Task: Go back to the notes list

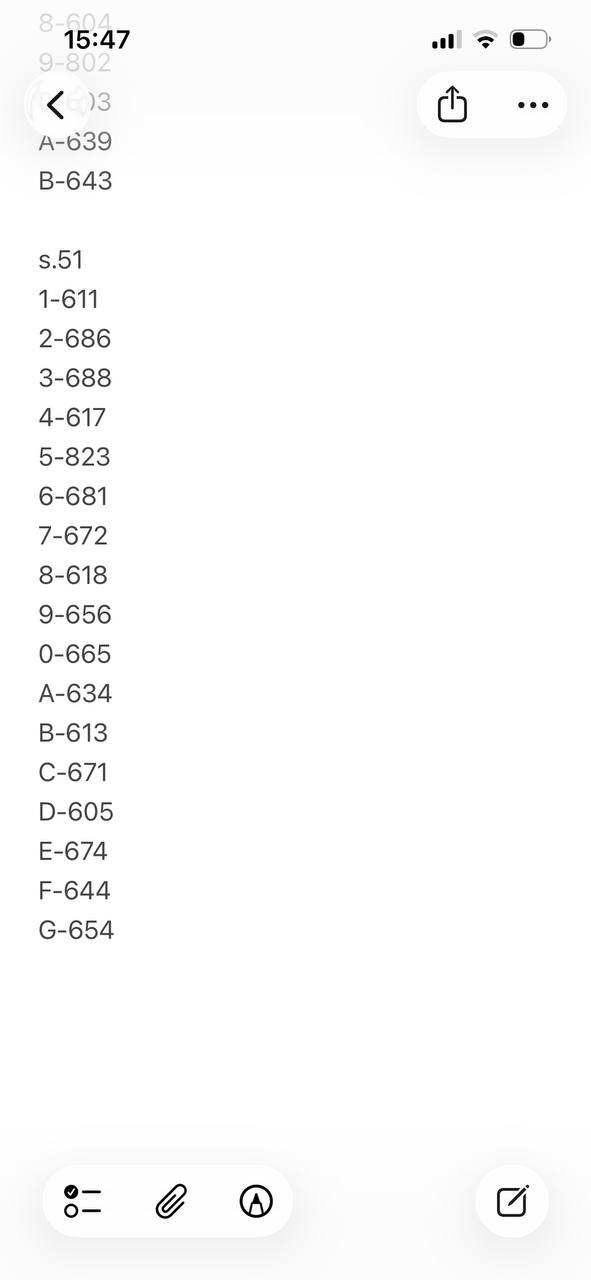Action: click(x=56, y=104)
